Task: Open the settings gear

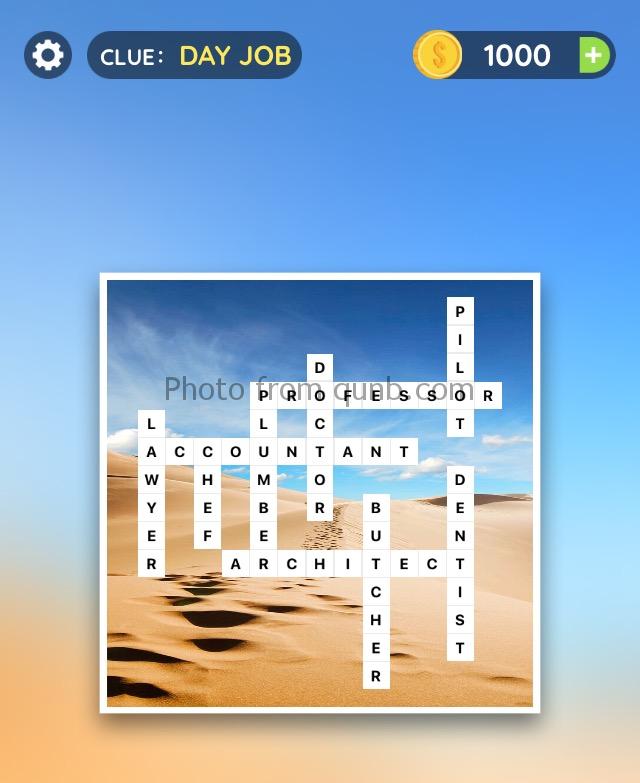Action: click(47, 55)
